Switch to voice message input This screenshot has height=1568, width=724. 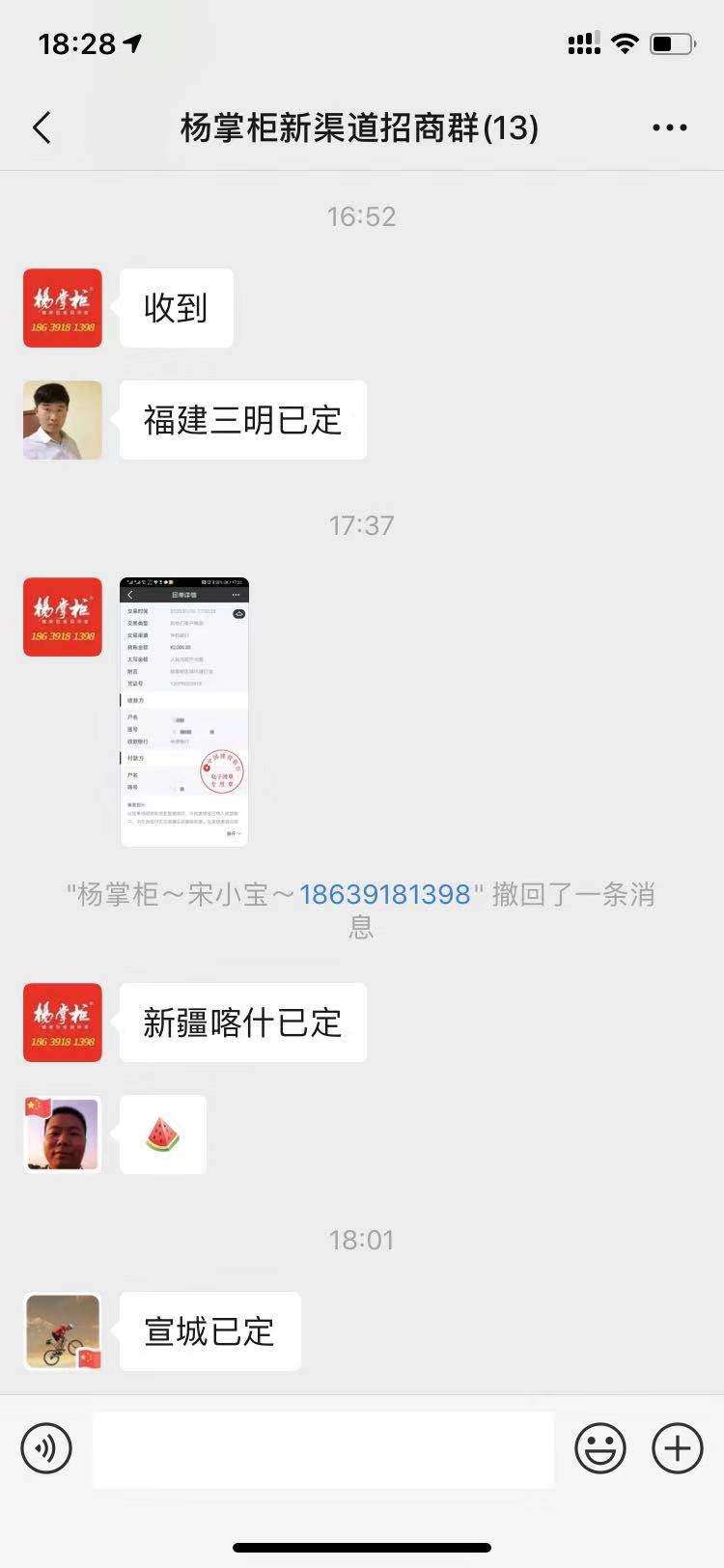[46, 1448]
